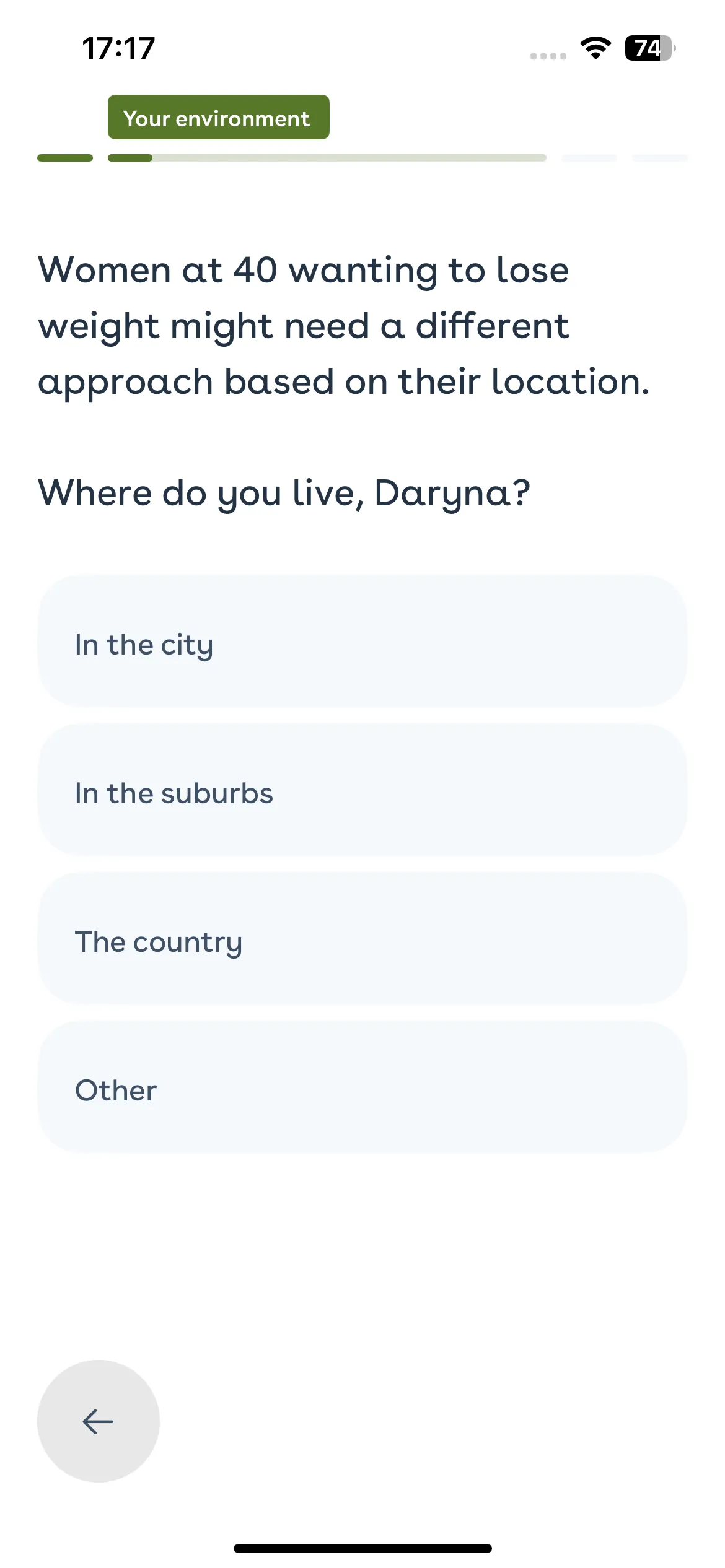Go back with the arrow button
This screenshot has height=1568, width=725.
point(99,1421)
